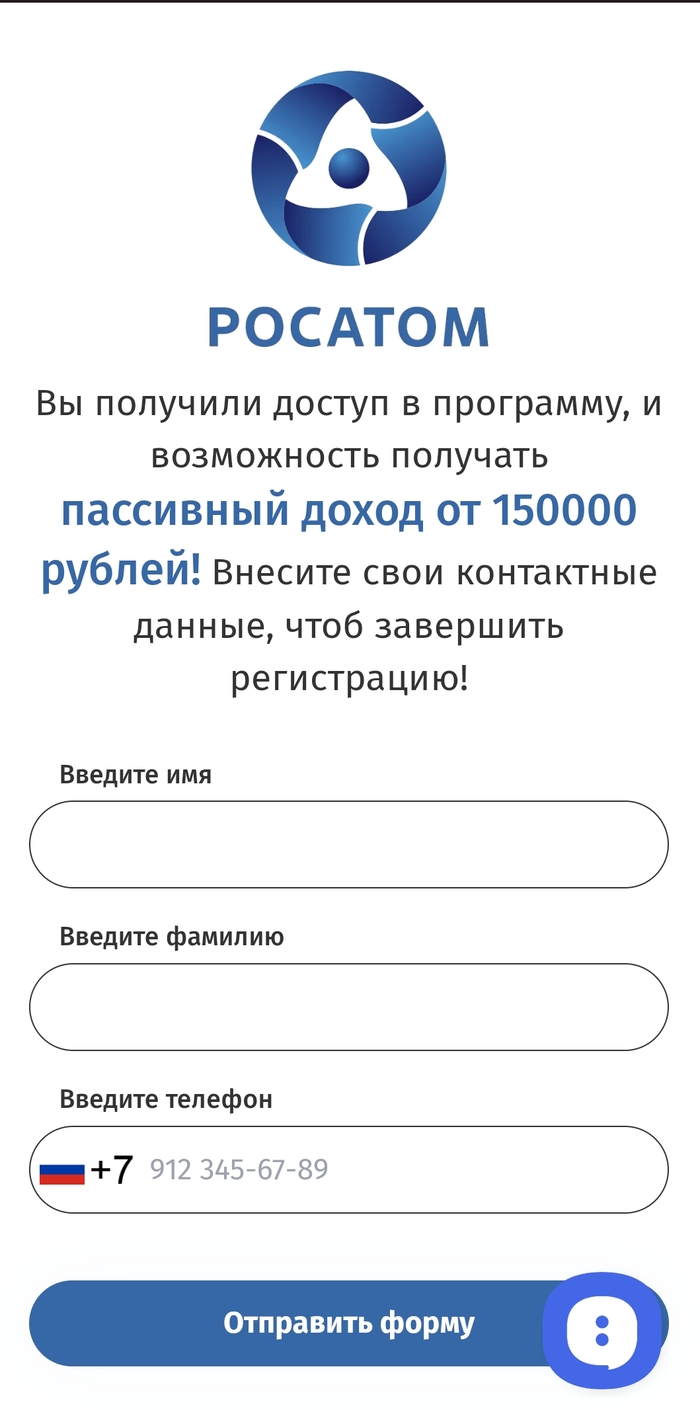Submit with 'Отправить форму' button
The height and width of the screenshot is (1410, 700).
click(300, 1323)
